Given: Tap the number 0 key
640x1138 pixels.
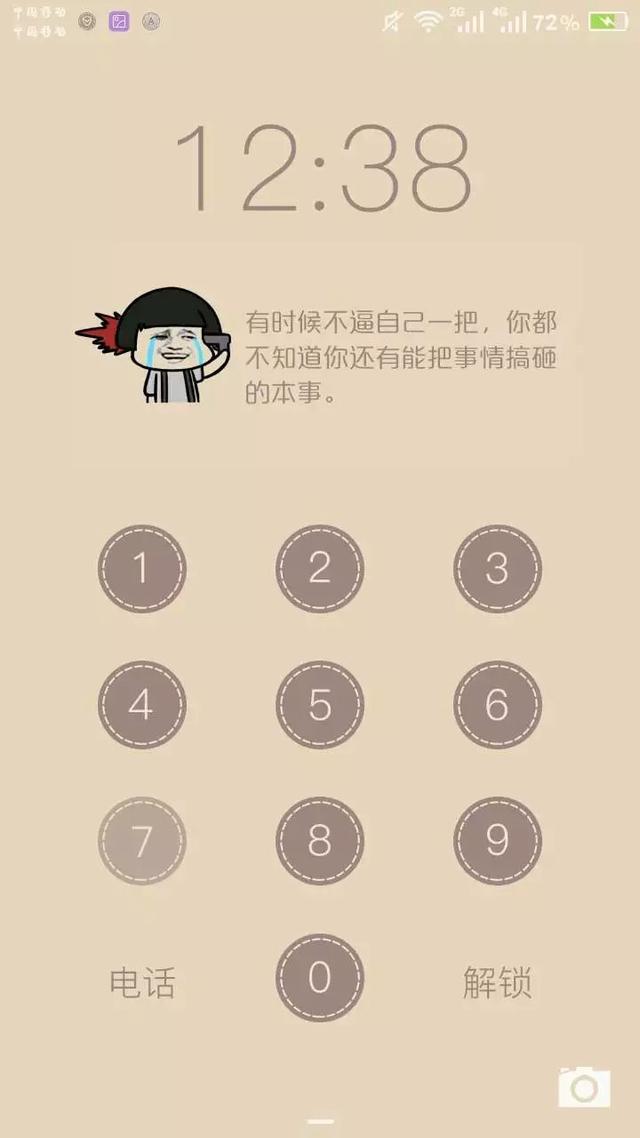Looking at the screenshot, I should (x=320, y=977).
